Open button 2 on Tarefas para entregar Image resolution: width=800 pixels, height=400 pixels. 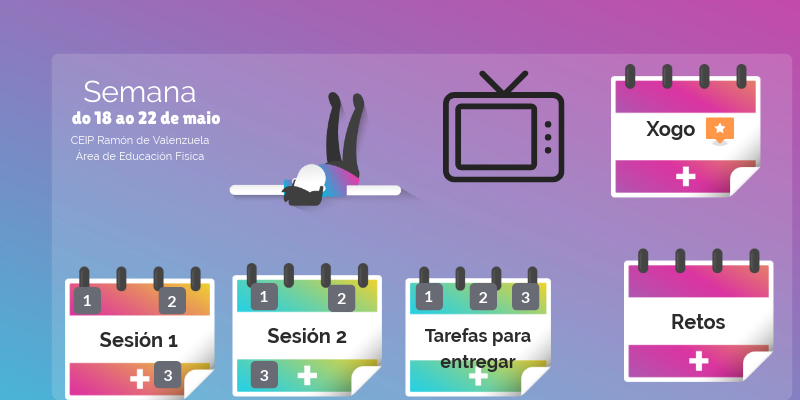pos(483,297)
